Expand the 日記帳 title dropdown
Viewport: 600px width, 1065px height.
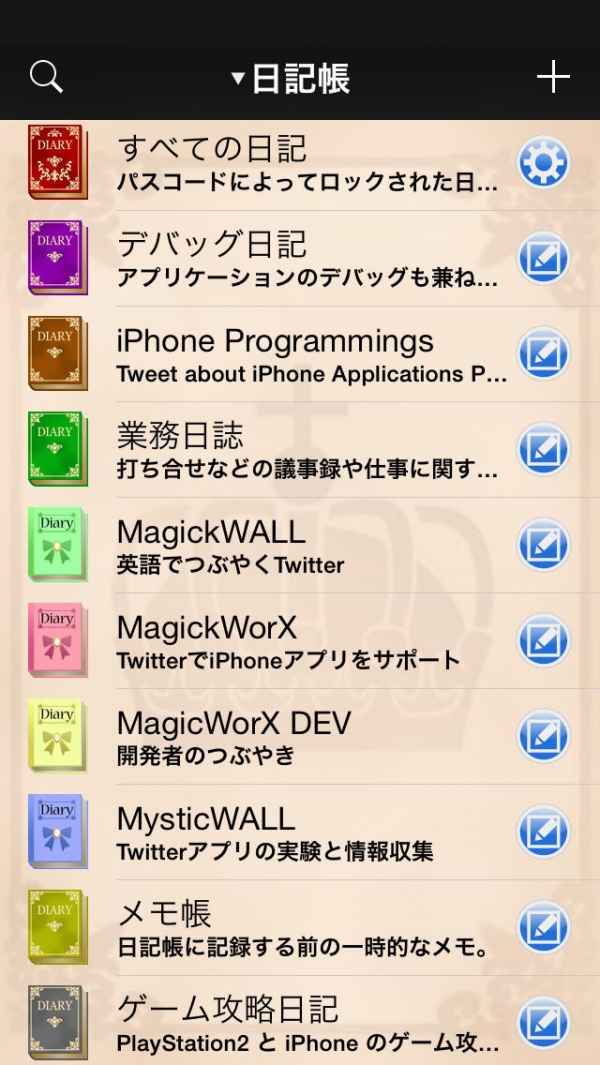coord(290,79)
